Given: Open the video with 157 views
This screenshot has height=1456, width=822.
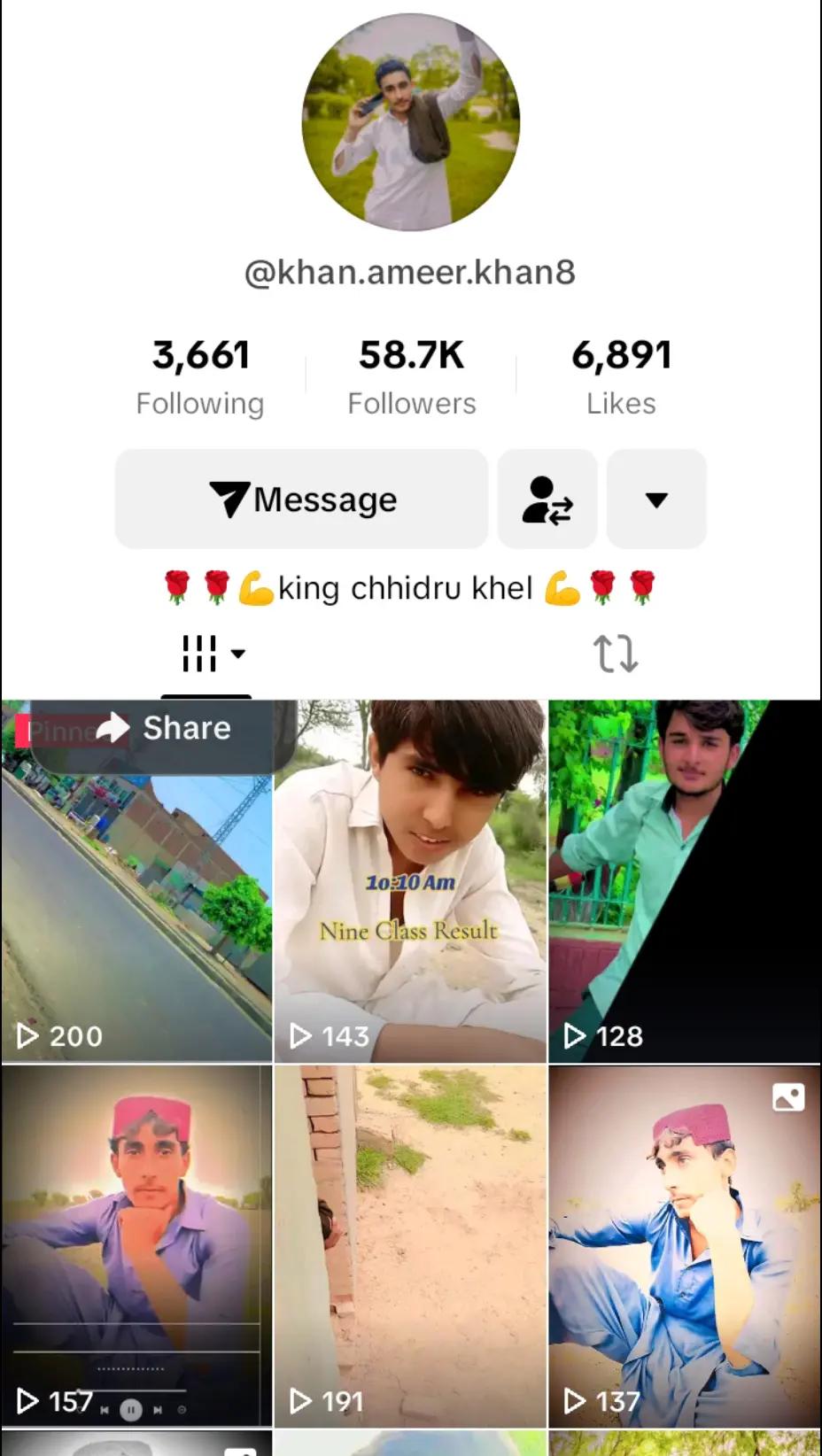Looking at the screenshot, I should [136, 1244].
